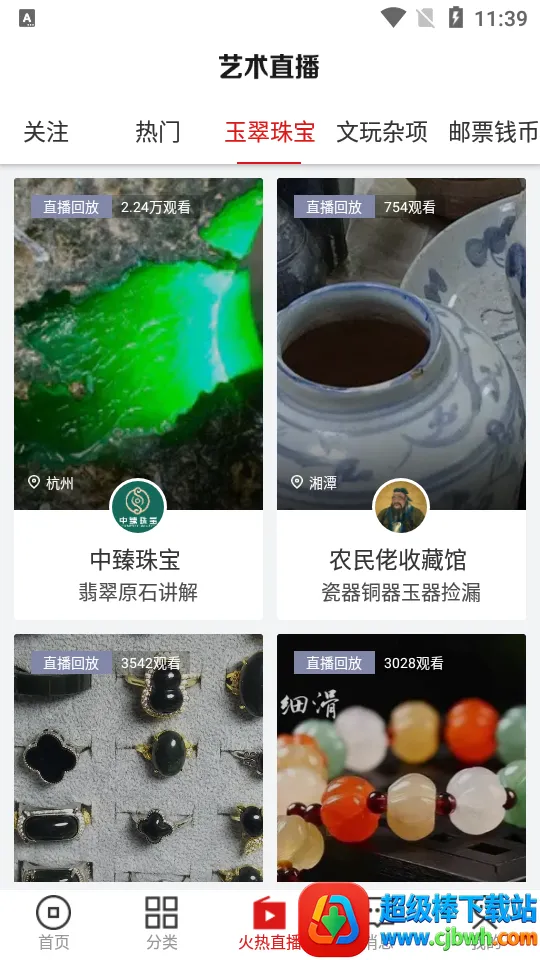Open the ring replay with 3542 views
The image size is (540, 960).
[138, 758]
